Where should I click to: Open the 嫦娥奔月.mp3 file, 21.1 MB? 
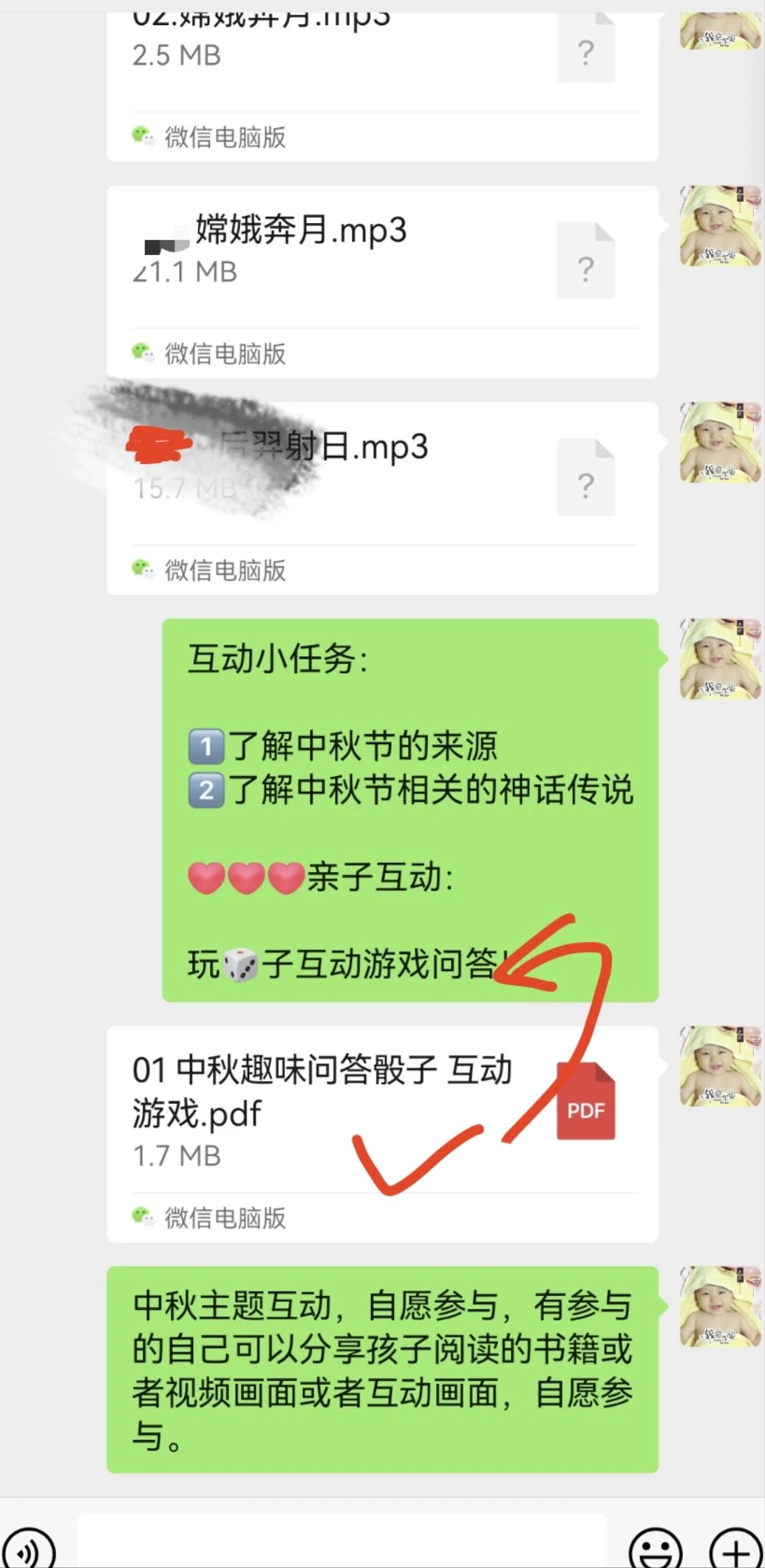(382, 259)
